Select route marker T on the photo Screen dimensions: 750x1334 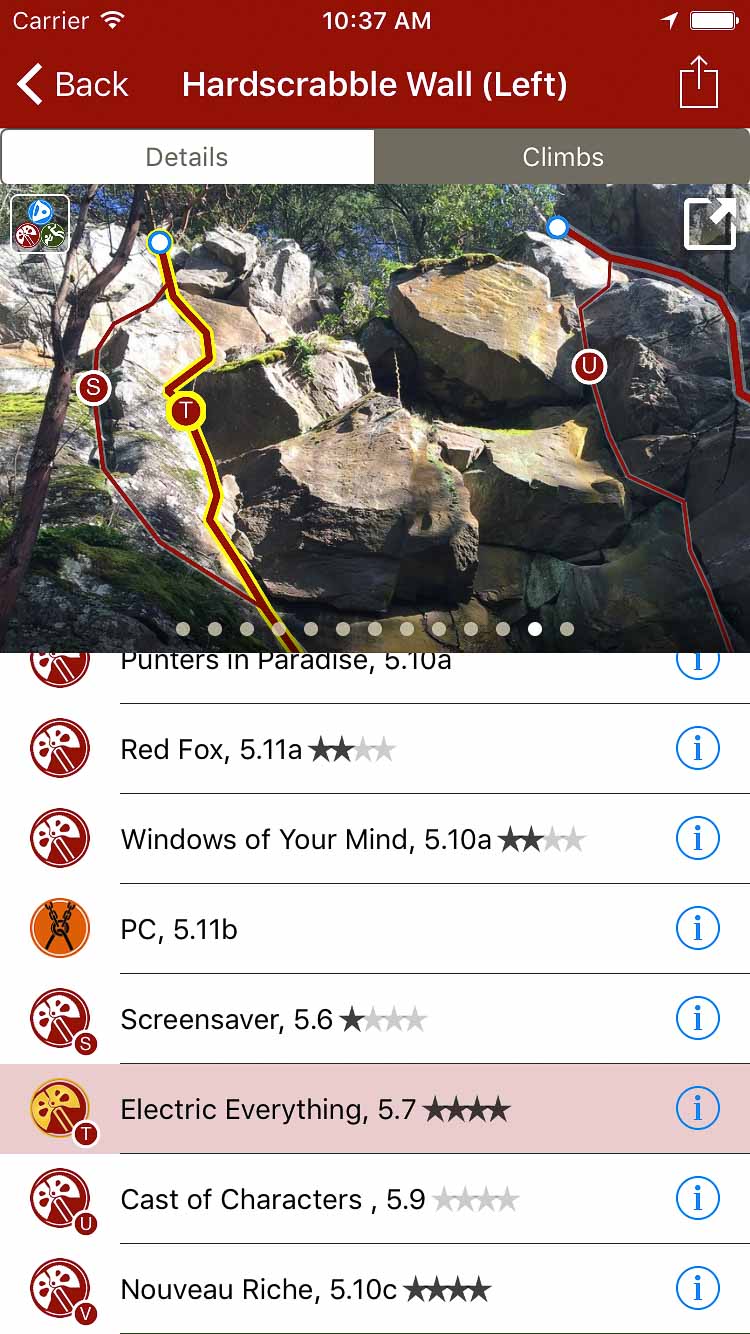pos(185,410)
